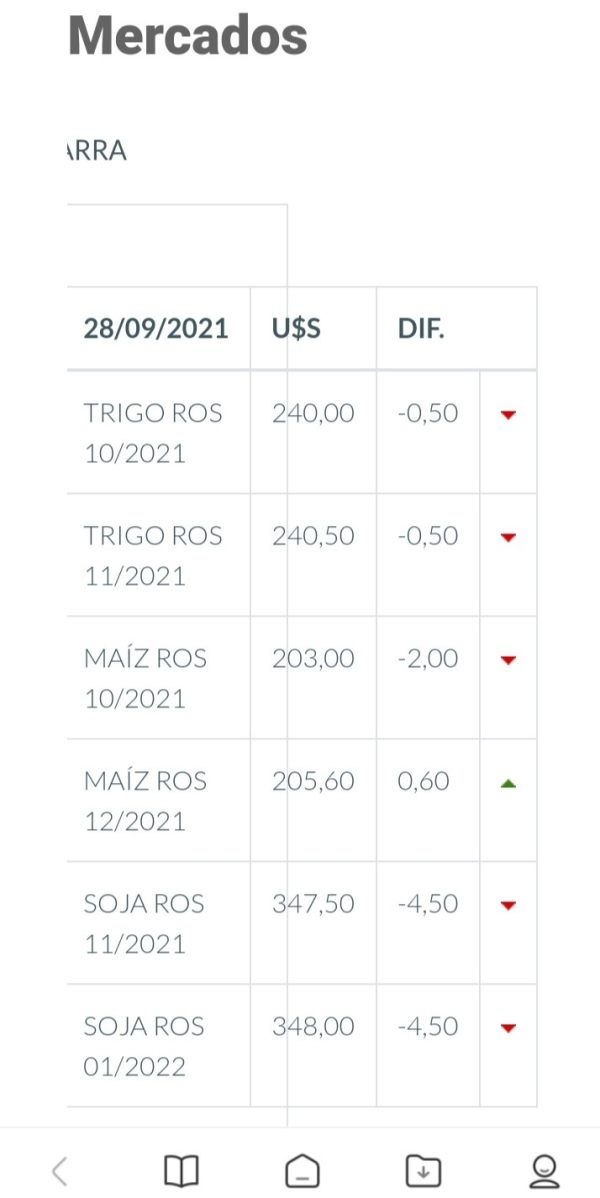Open the downloads folder tab
Image resolution: width=600 pixels, height=1198 pixels.
[423, 1170]
